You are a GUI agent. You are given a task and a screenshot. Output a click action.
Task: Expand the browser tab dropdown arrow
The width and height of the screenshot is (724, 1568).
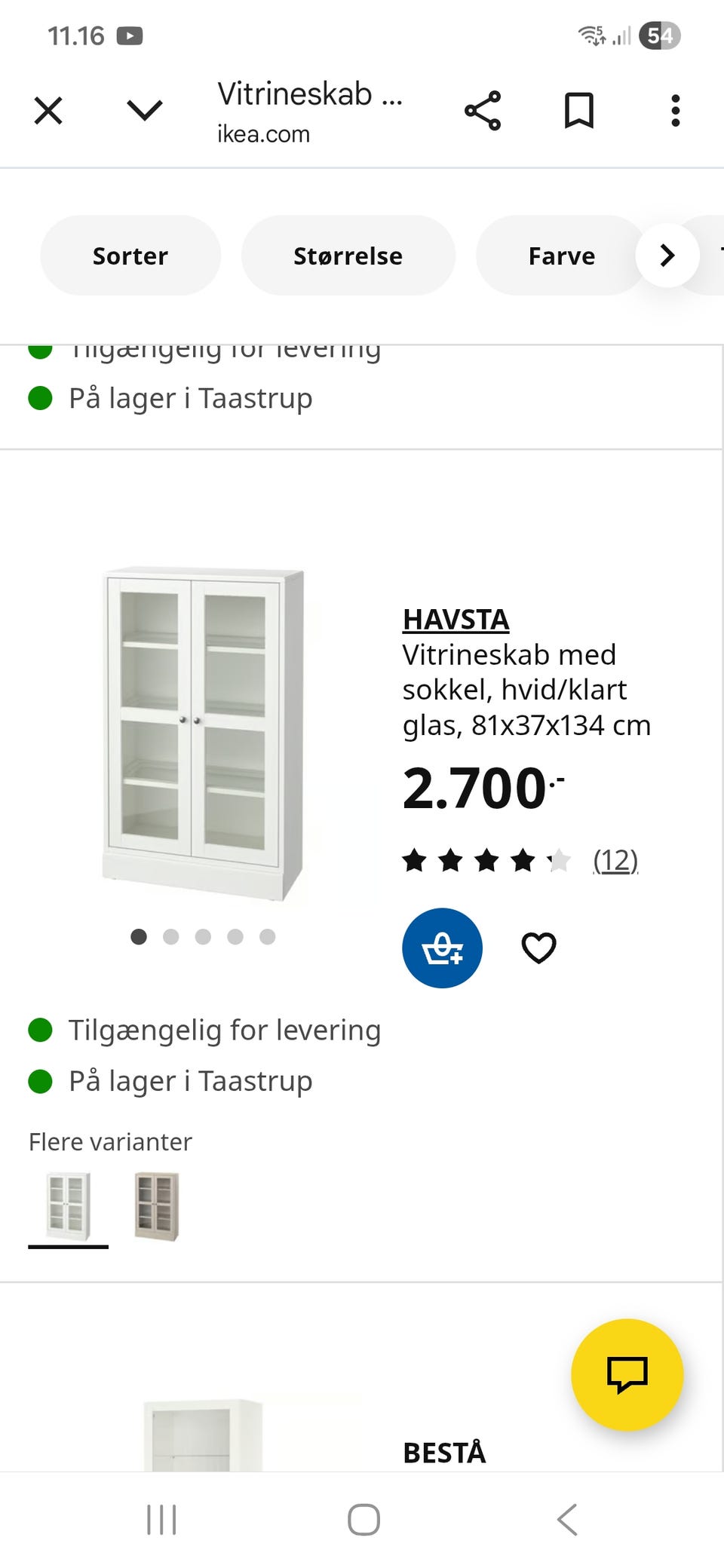[x=144, y=111]
